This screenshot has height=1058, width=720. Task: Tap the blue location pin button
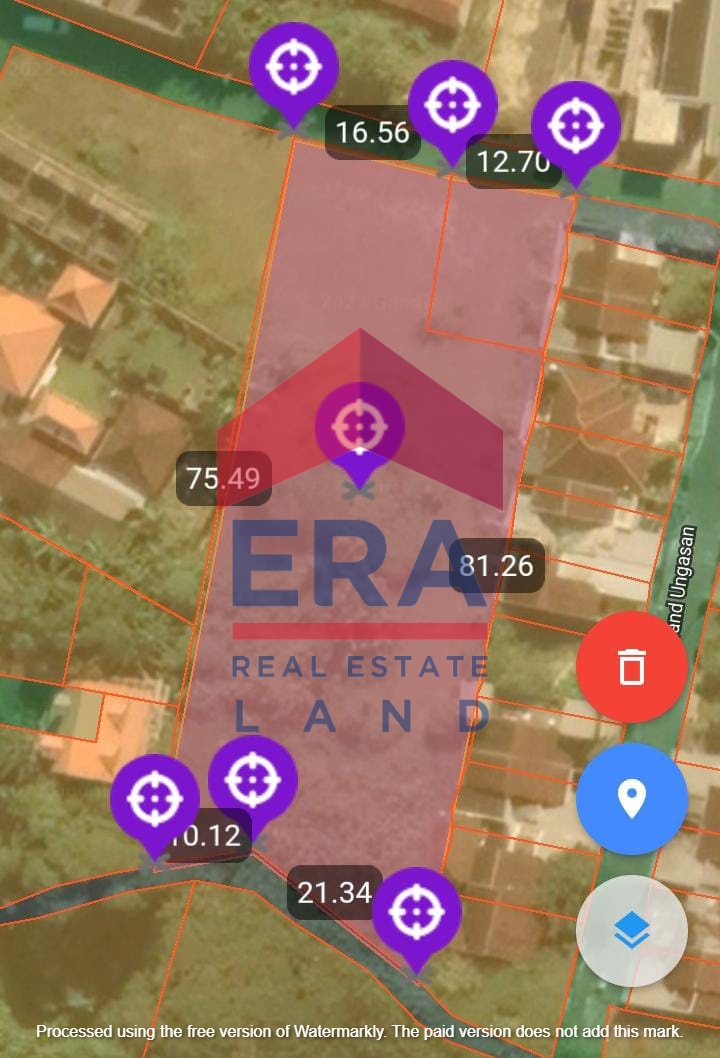[x=631, y=799]
